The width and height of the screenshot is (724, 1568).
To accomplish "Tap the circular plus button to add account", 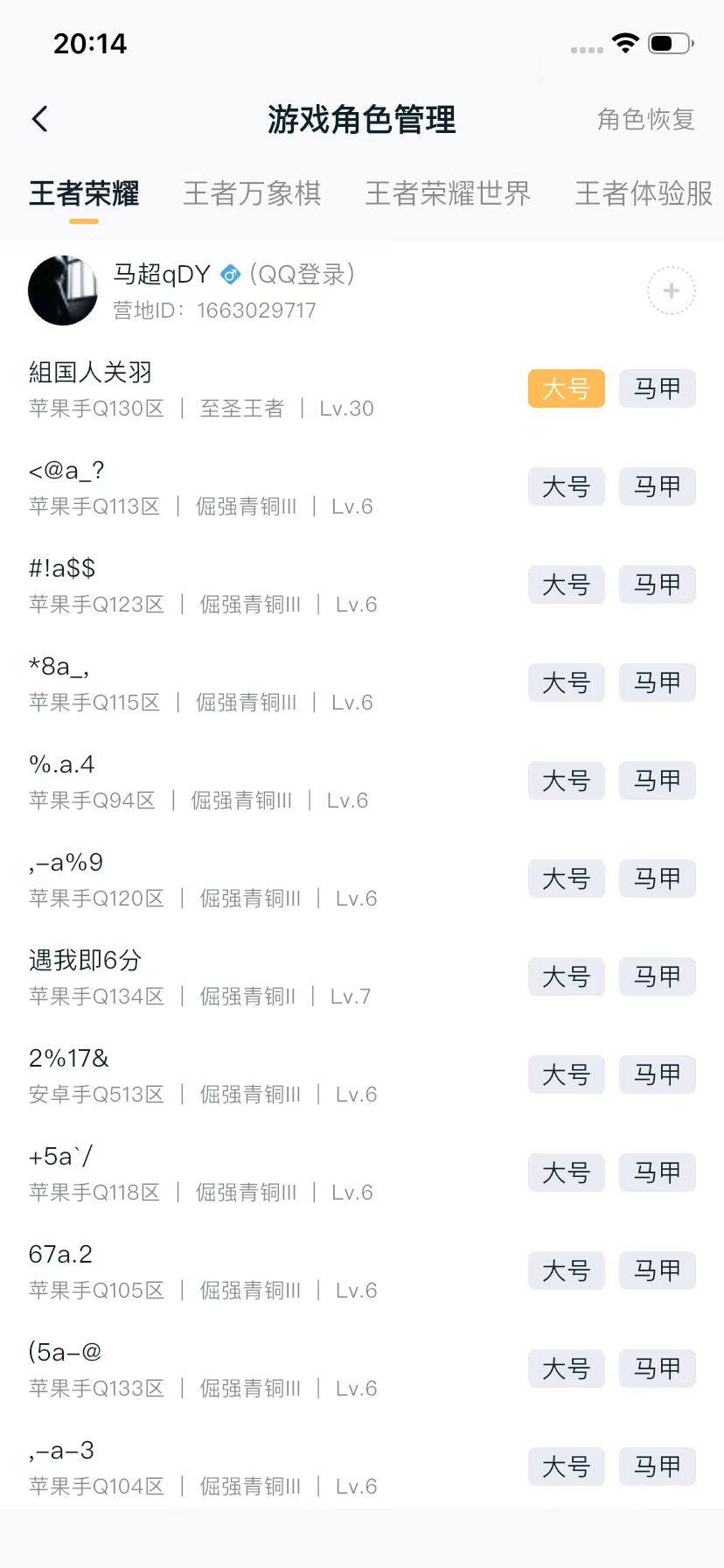I will tap(670, 290).
